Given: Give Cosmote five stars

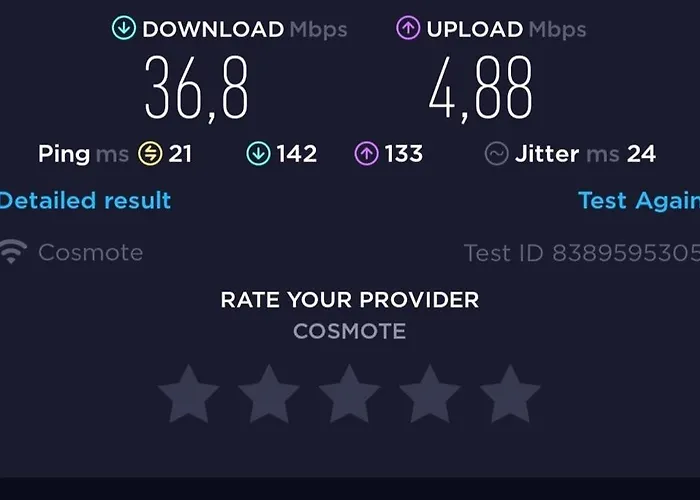Looking at the screenshot, I should [510, 394].
